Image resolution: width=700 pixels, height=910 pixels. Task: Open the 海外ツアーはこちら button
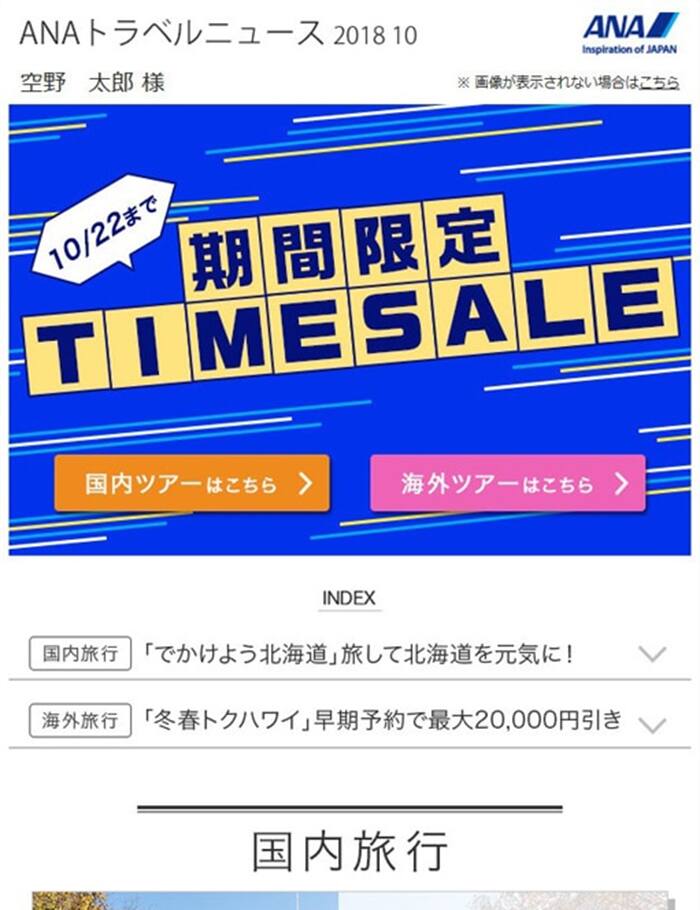coord(508,484)
